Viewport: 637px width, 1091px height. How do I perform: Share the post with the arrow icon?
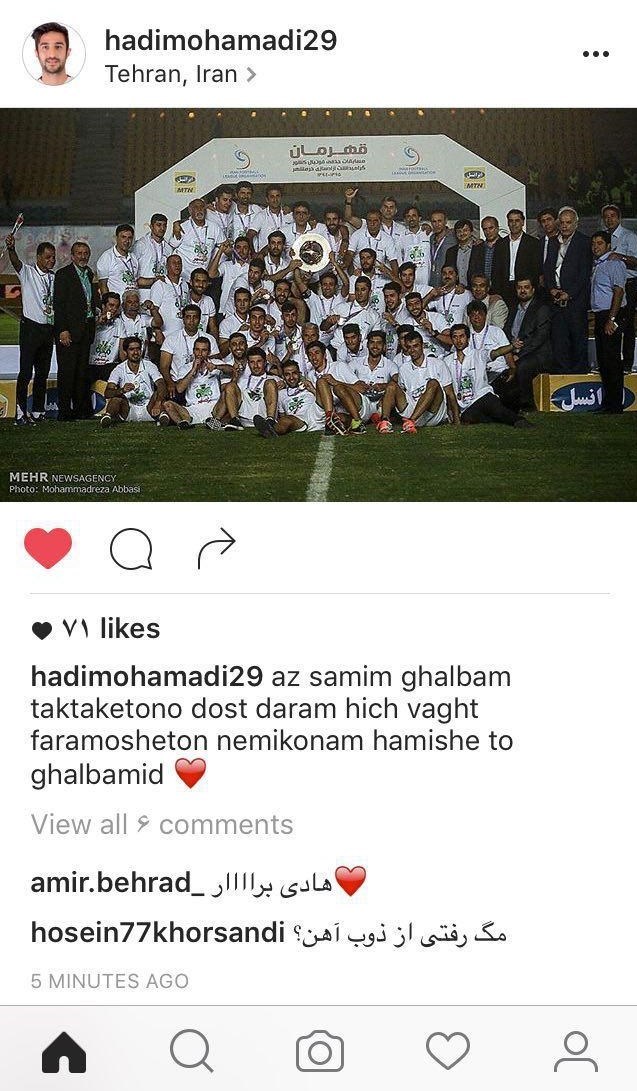[x=216, y=549]
